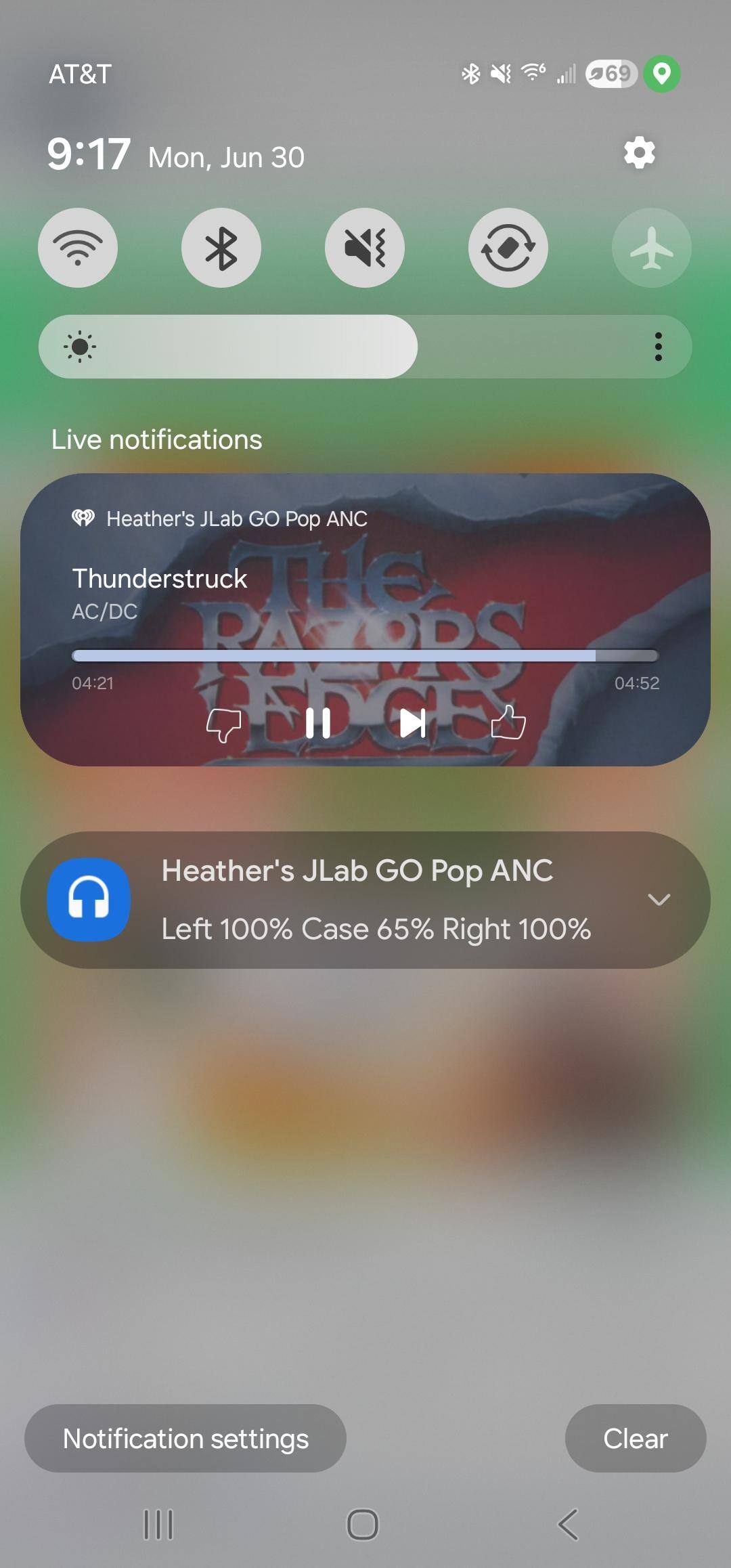Toggle the auto rotate quick setting
The height and width of the screenshot is (1568, 731).
pyautogui.click(x=508, y=248)
